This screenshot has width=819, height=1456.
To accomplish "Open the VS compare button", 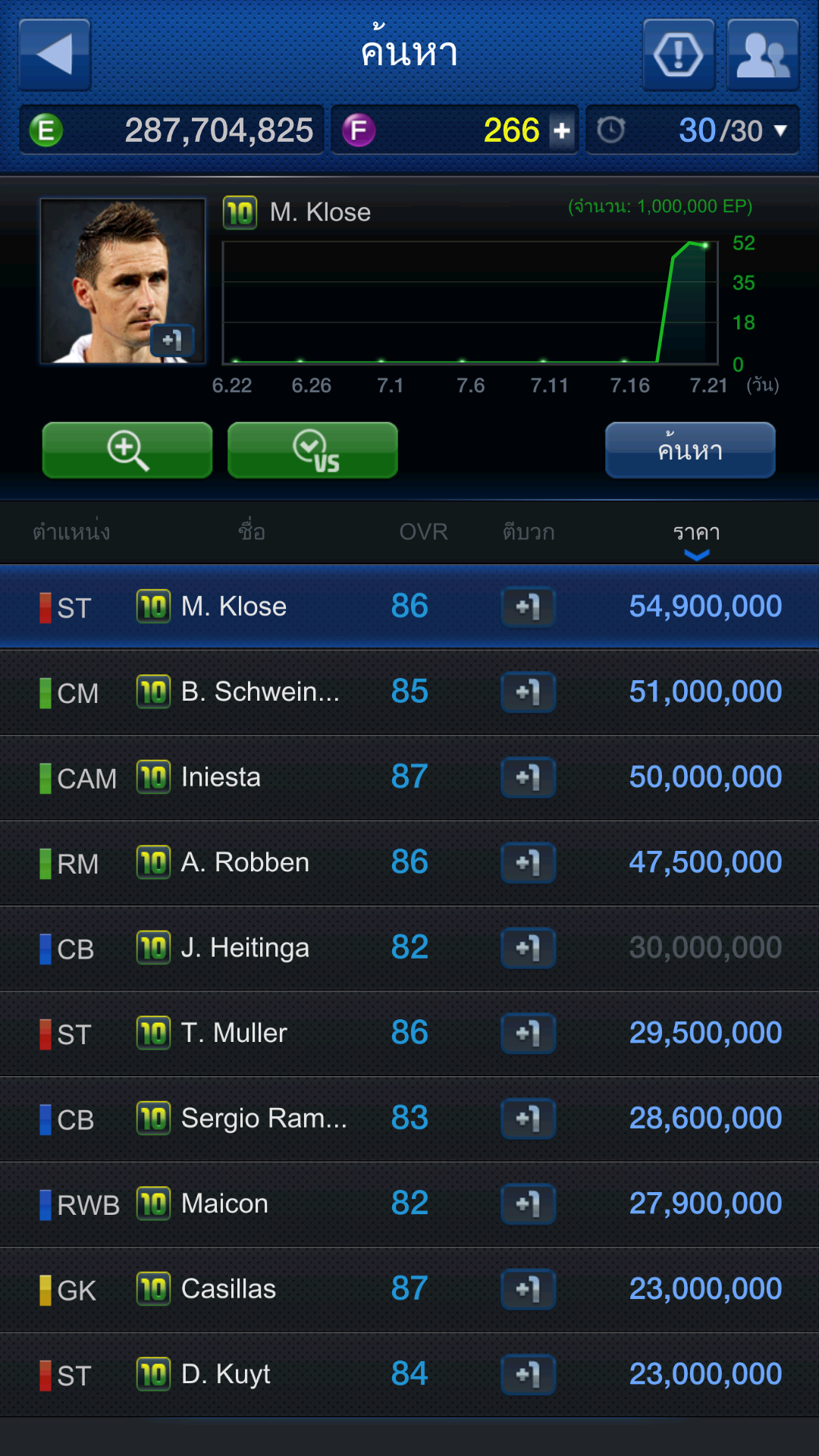I will click(312, 450).
